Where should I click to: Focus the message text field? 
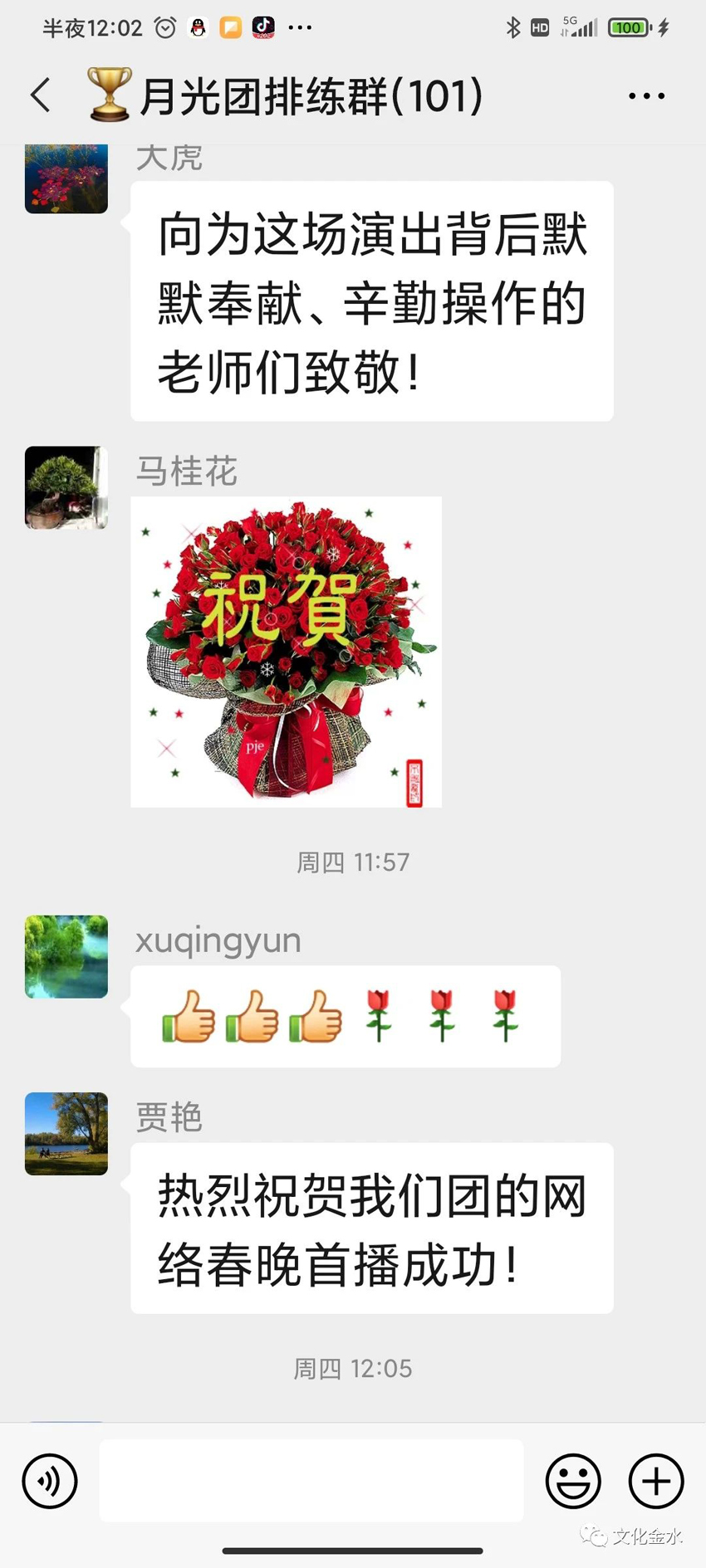[311, 1481]
